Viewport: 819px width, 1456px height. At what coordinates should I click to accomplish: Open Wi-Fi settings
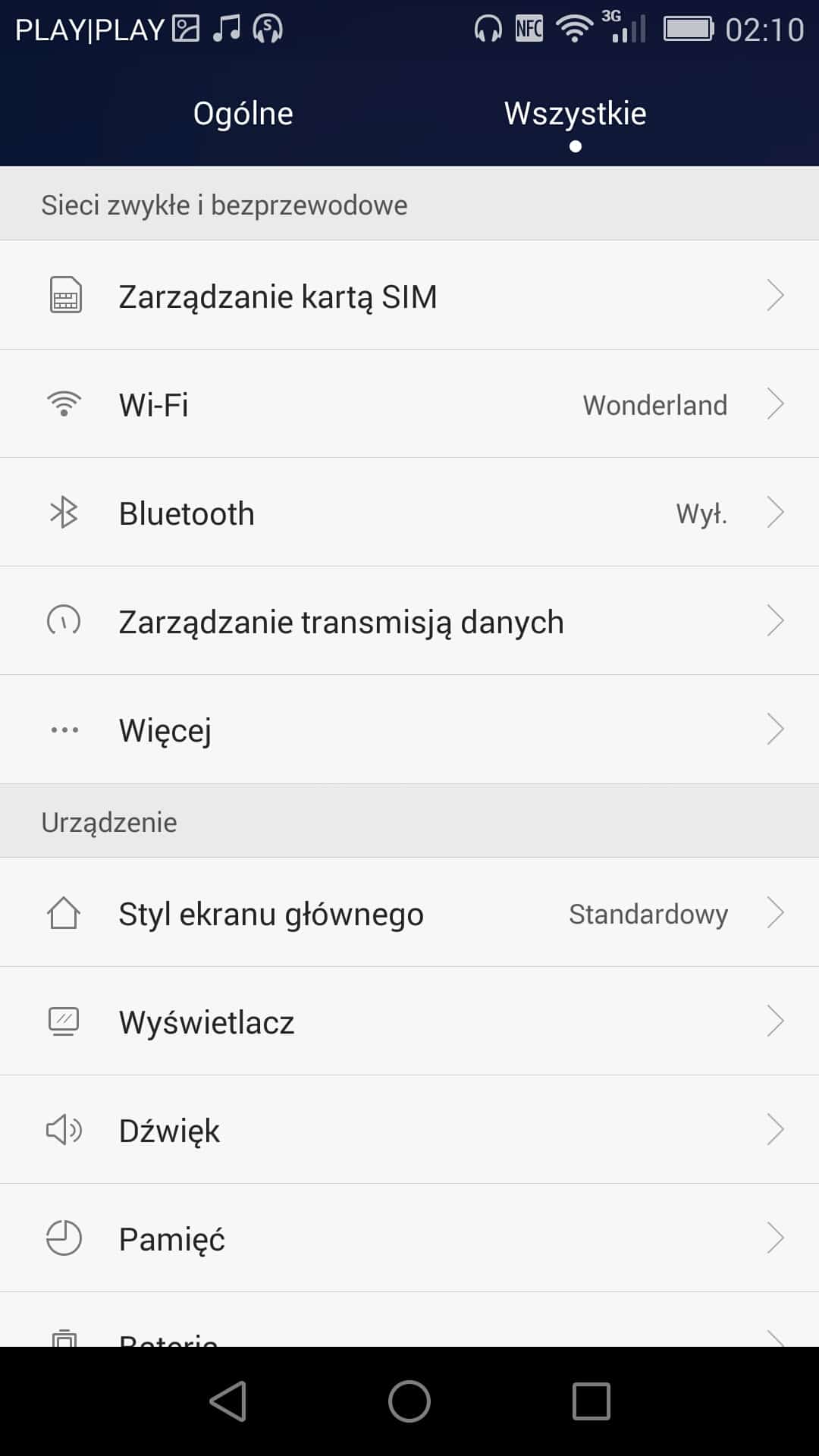tap(409, 404)
